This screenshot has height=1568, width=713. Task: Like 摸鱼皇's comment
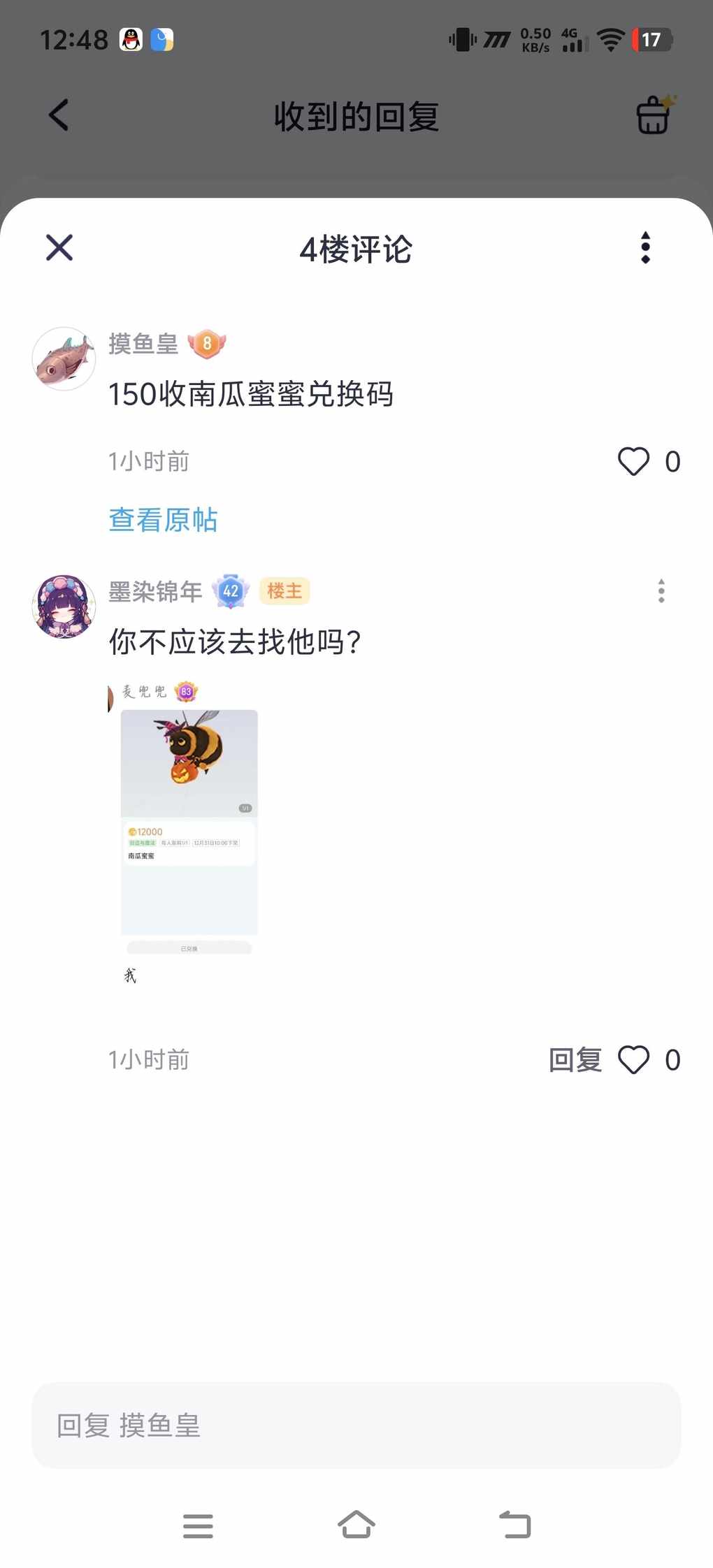coord(633,461)
